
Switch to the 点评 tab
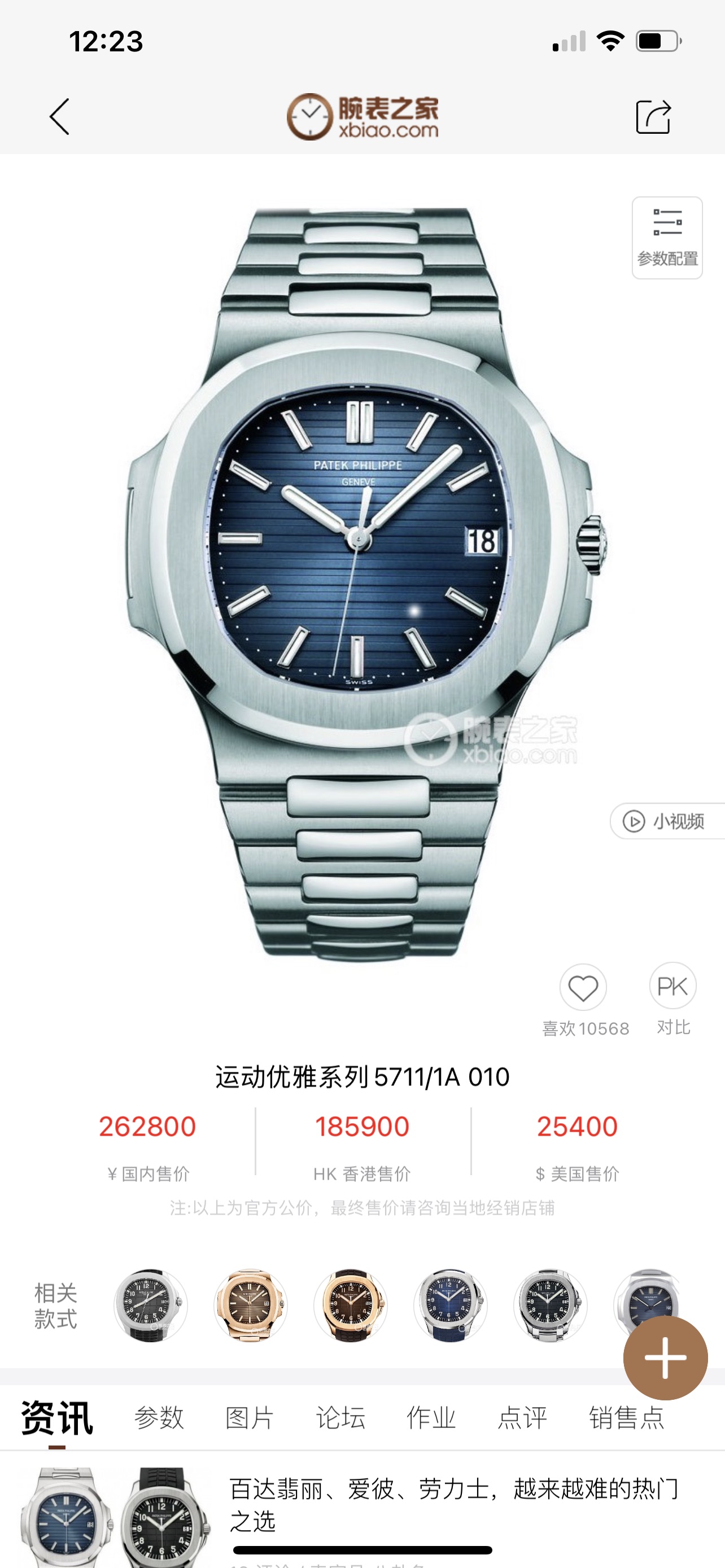tap(522, 1418)
